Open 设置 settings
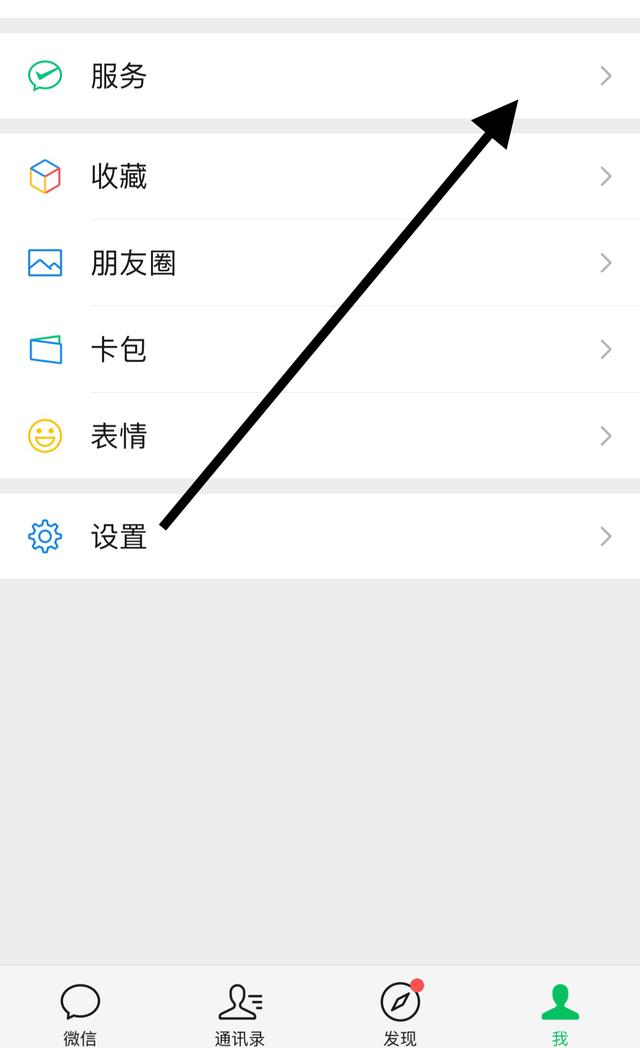This screenshot has height=1048, width=640. point(320,536)
